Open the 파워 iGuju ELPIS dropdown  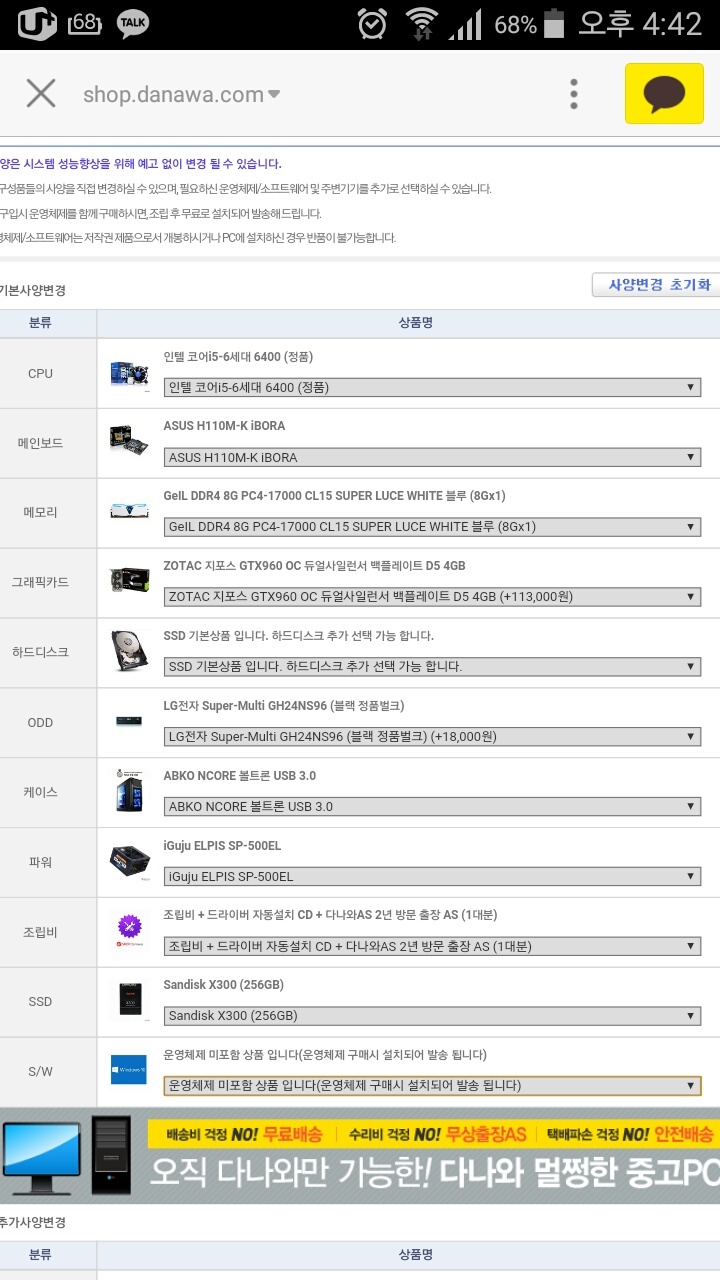pyautogui.click(x=432, y=877)
